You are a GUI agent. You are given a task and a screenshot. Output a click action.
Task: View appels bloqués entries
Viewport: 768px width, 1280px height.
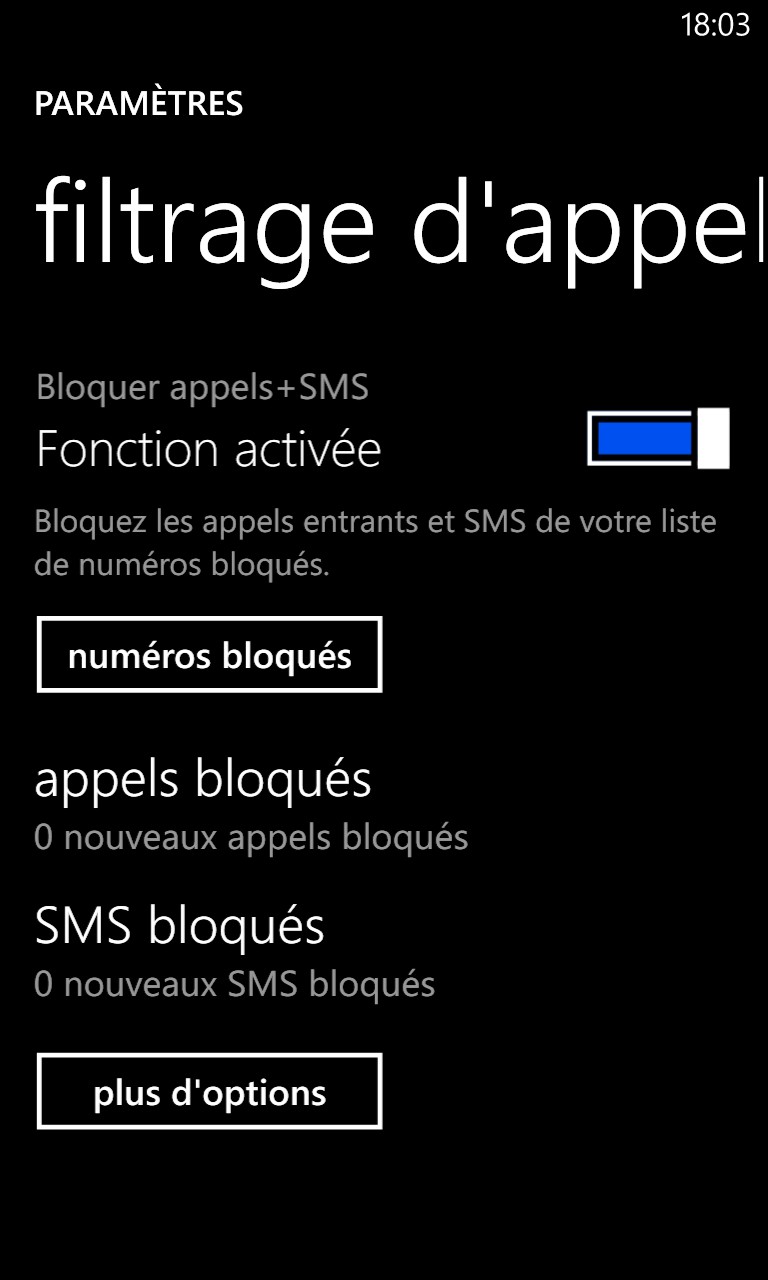pos(252,806)
